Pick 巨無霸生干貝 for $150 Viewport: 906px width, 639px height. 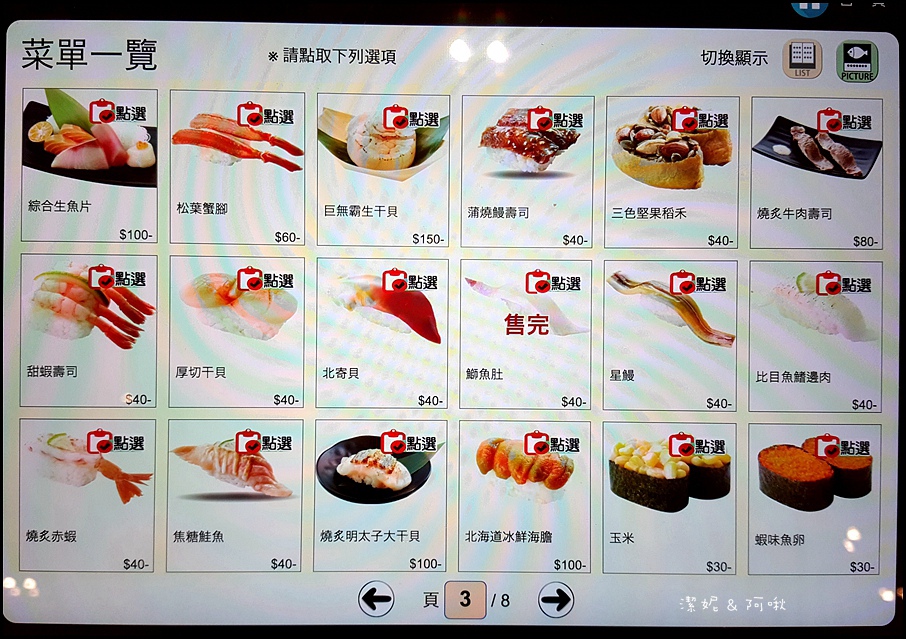click(x=382, y=169)
